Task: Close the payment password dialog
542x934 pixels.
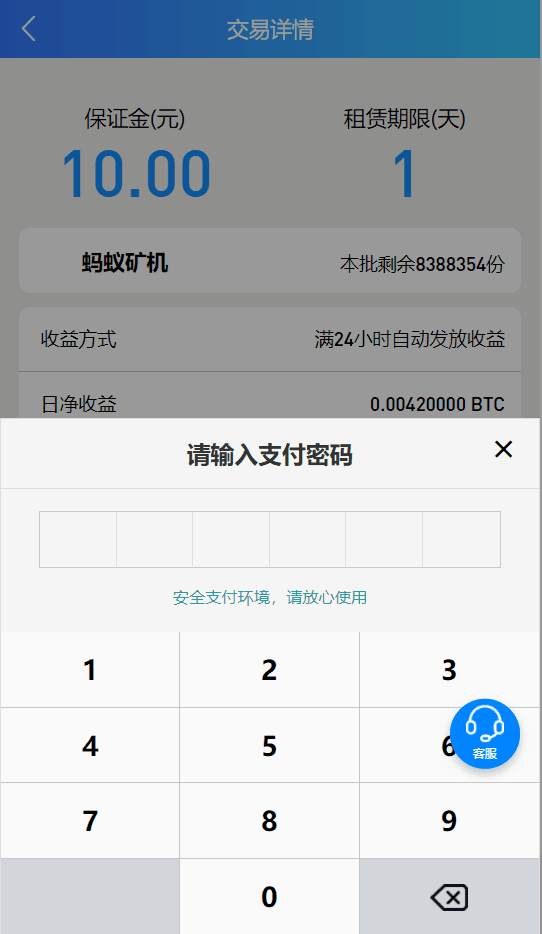Action: click(x=503, y=449)
